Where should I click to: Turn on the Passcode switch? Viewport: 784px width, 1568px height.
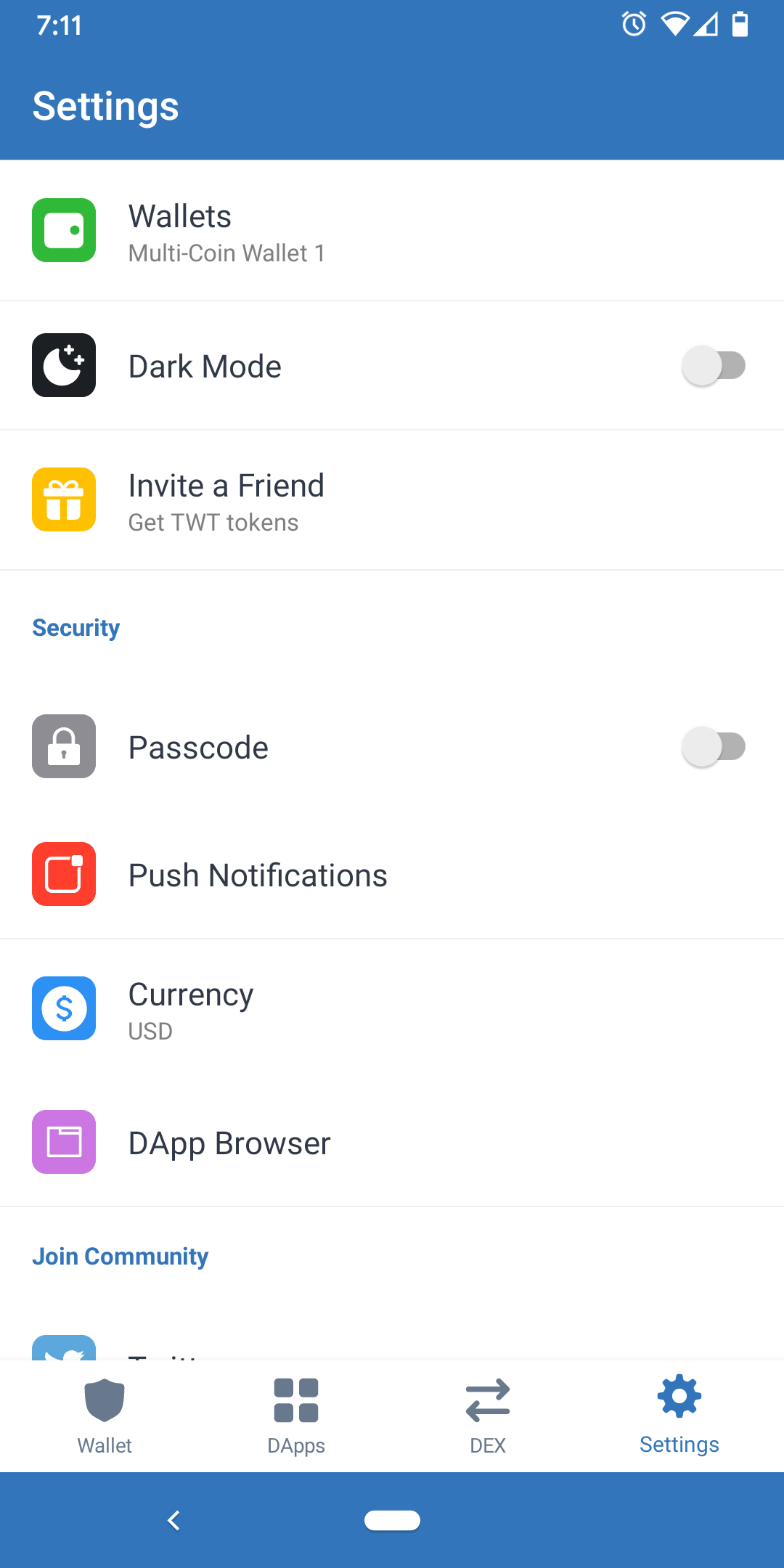coord(714,747)
